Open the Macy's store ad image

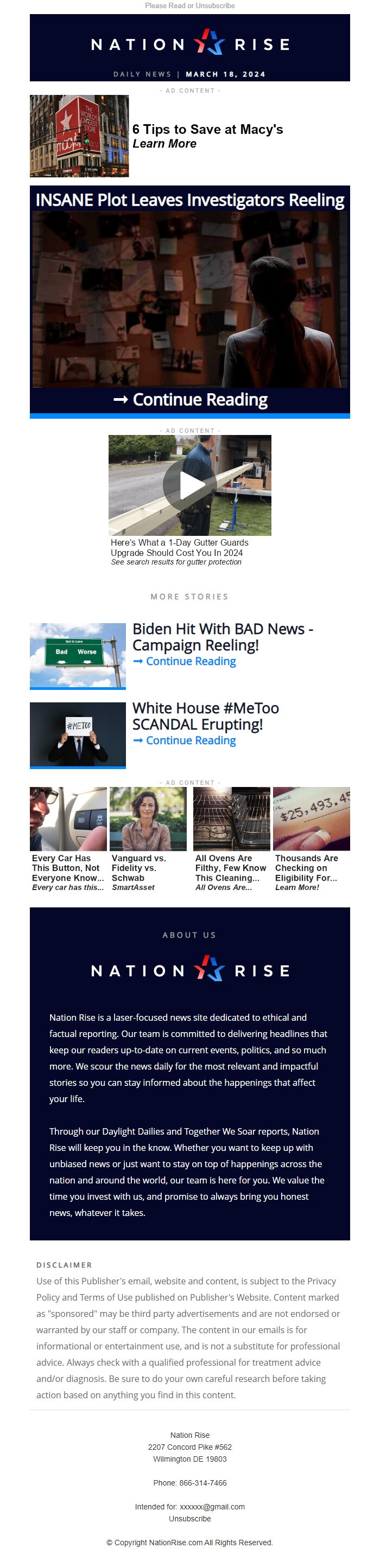tap(79, 136)
